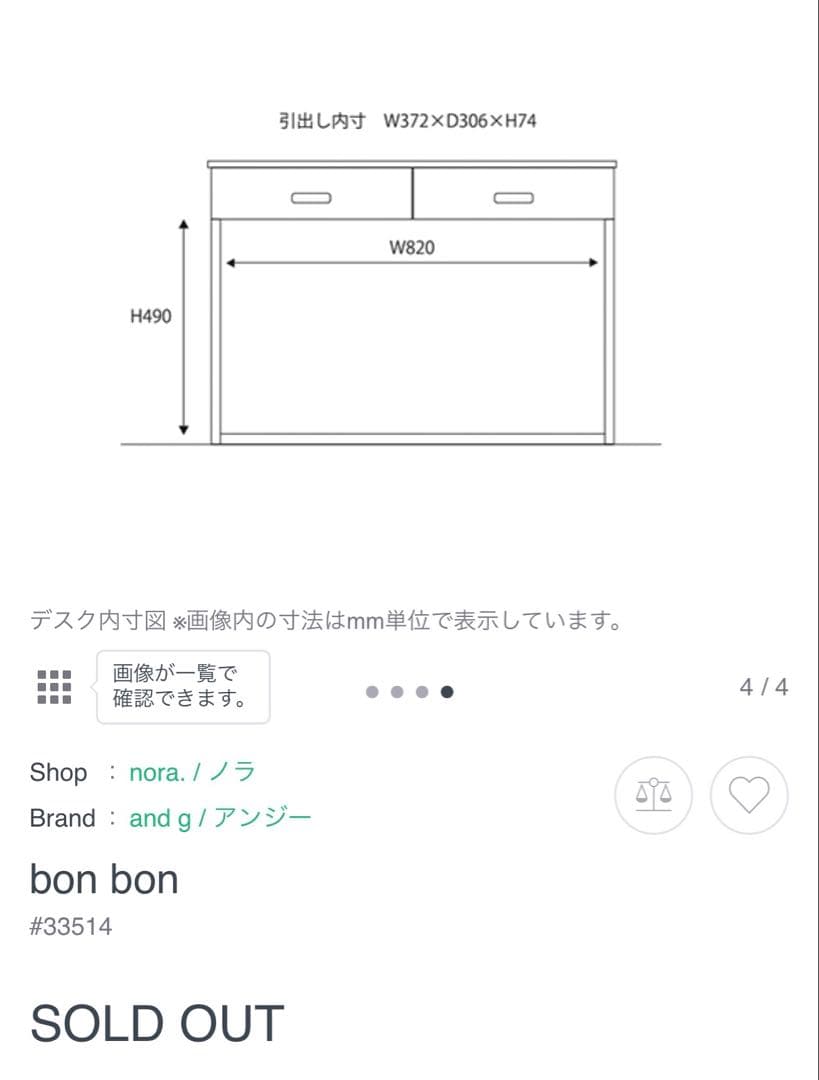The height and width of the screenshot is (1080, 819).
Task: Click the product title bon bon
Action: pos(104,879)
